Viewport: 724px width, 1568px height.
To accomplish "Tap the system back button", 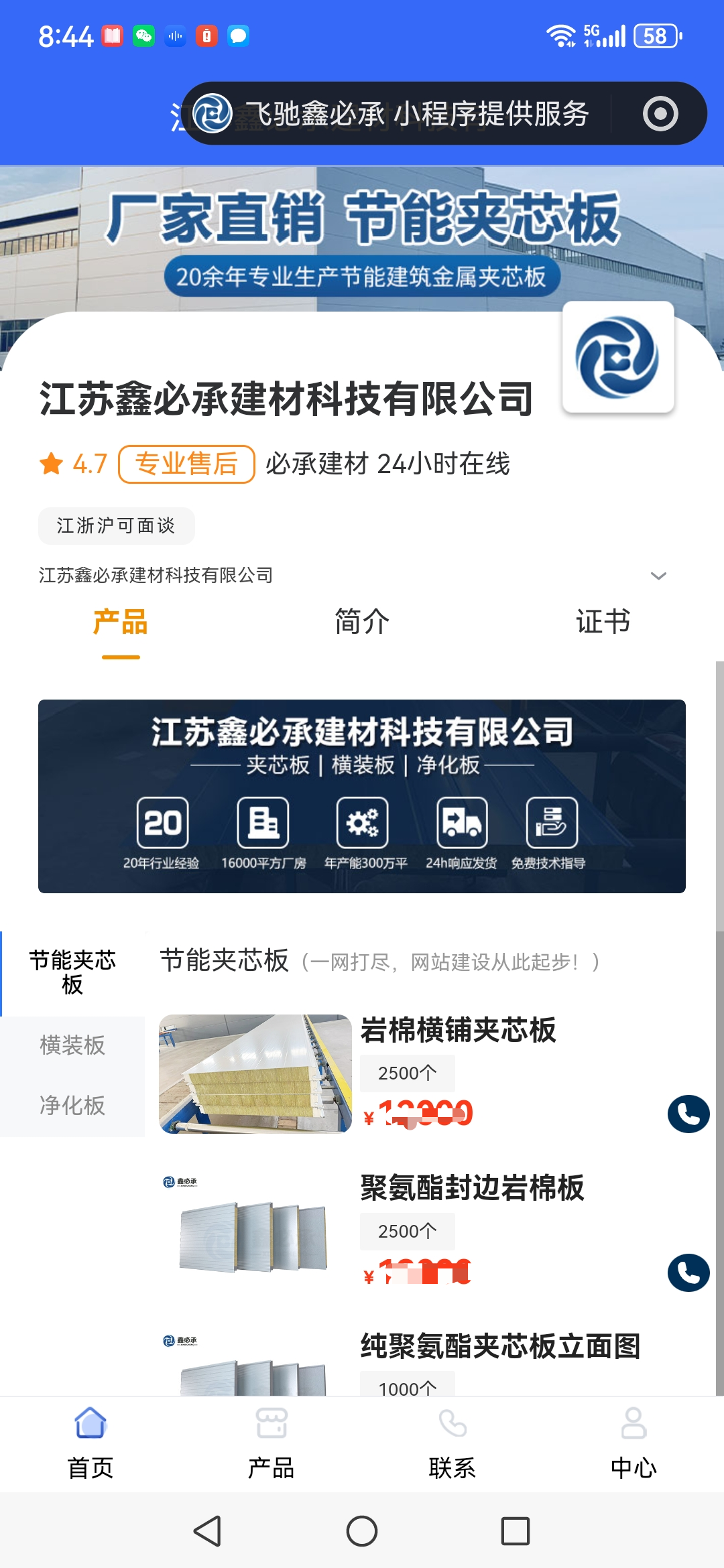I will (208, 1531).
